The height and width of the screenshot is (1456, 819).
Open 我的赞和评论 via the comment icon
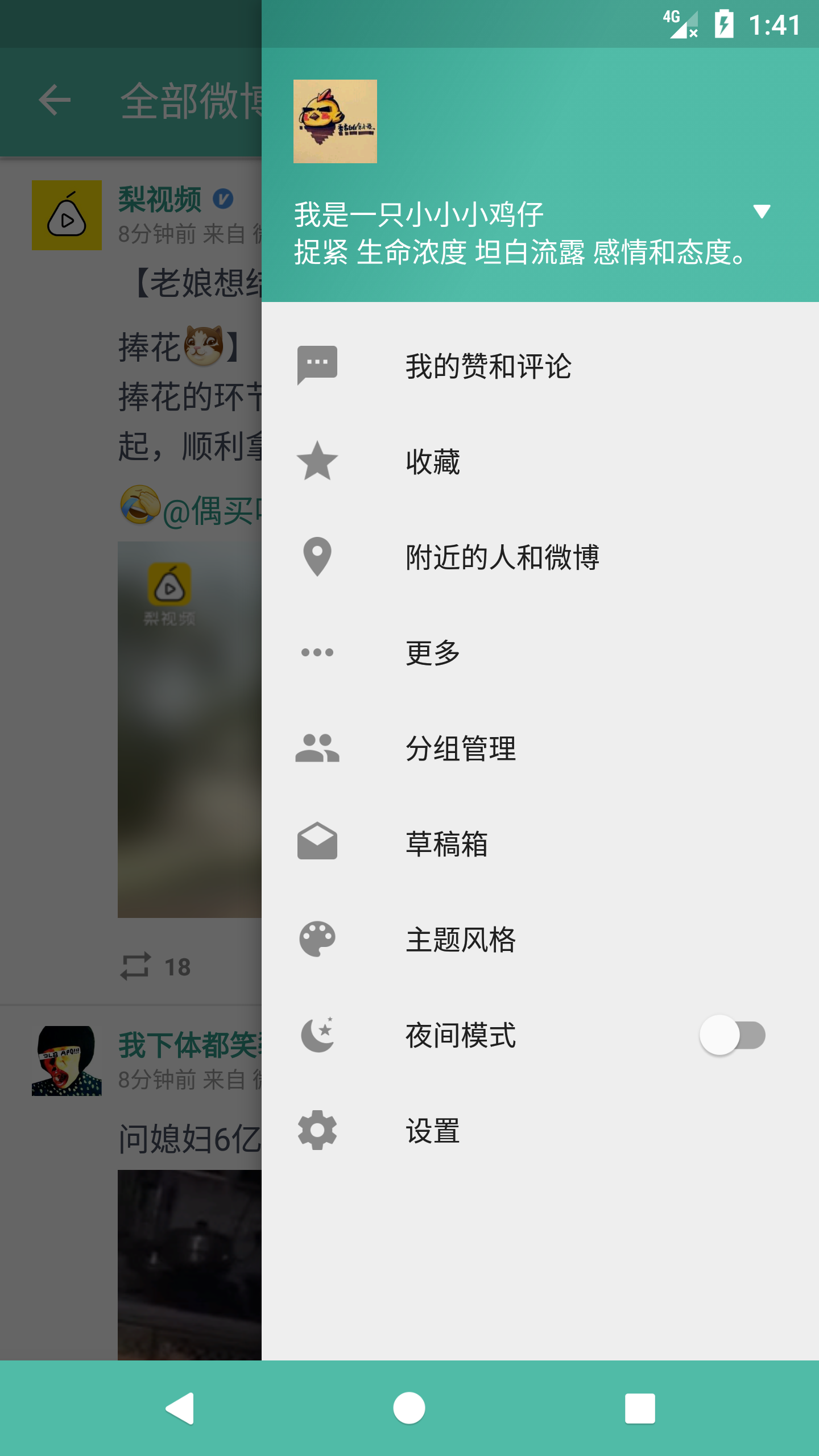(317, 366)
